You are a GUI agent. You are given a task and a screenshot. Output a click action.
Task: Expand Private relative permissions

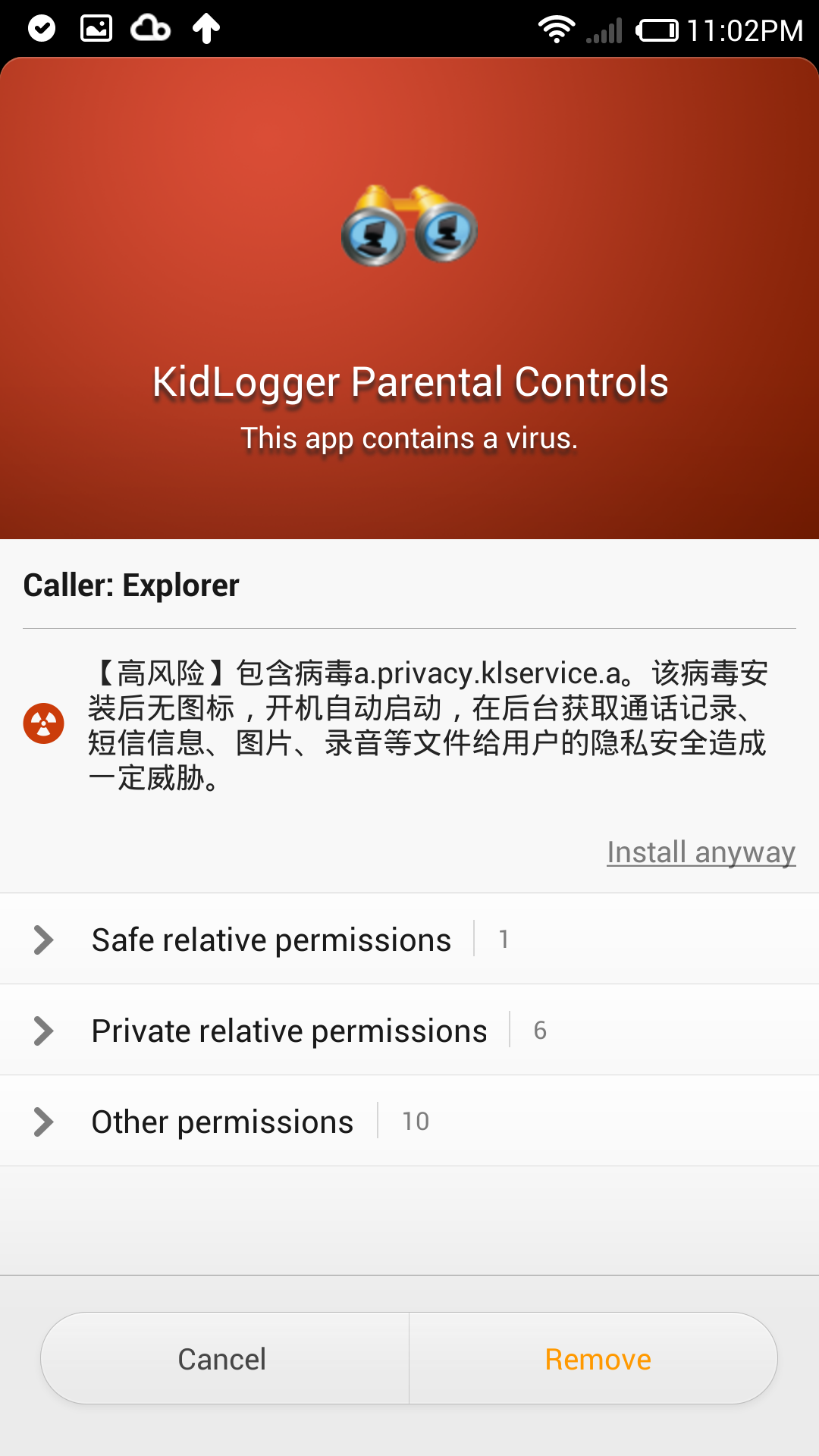(288, 1031)
